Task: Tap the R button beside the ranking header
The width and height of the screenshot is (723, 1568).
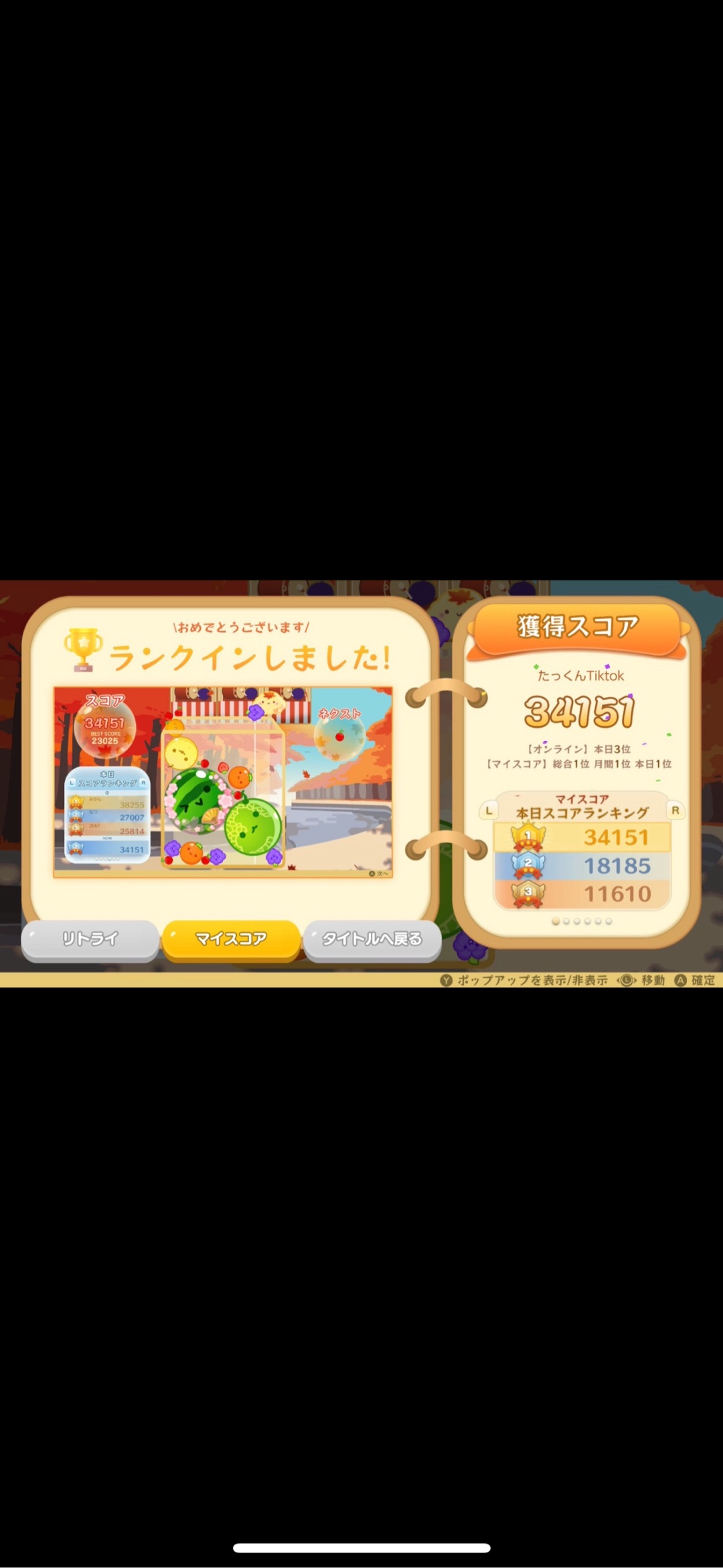Action: coord(675,811)
